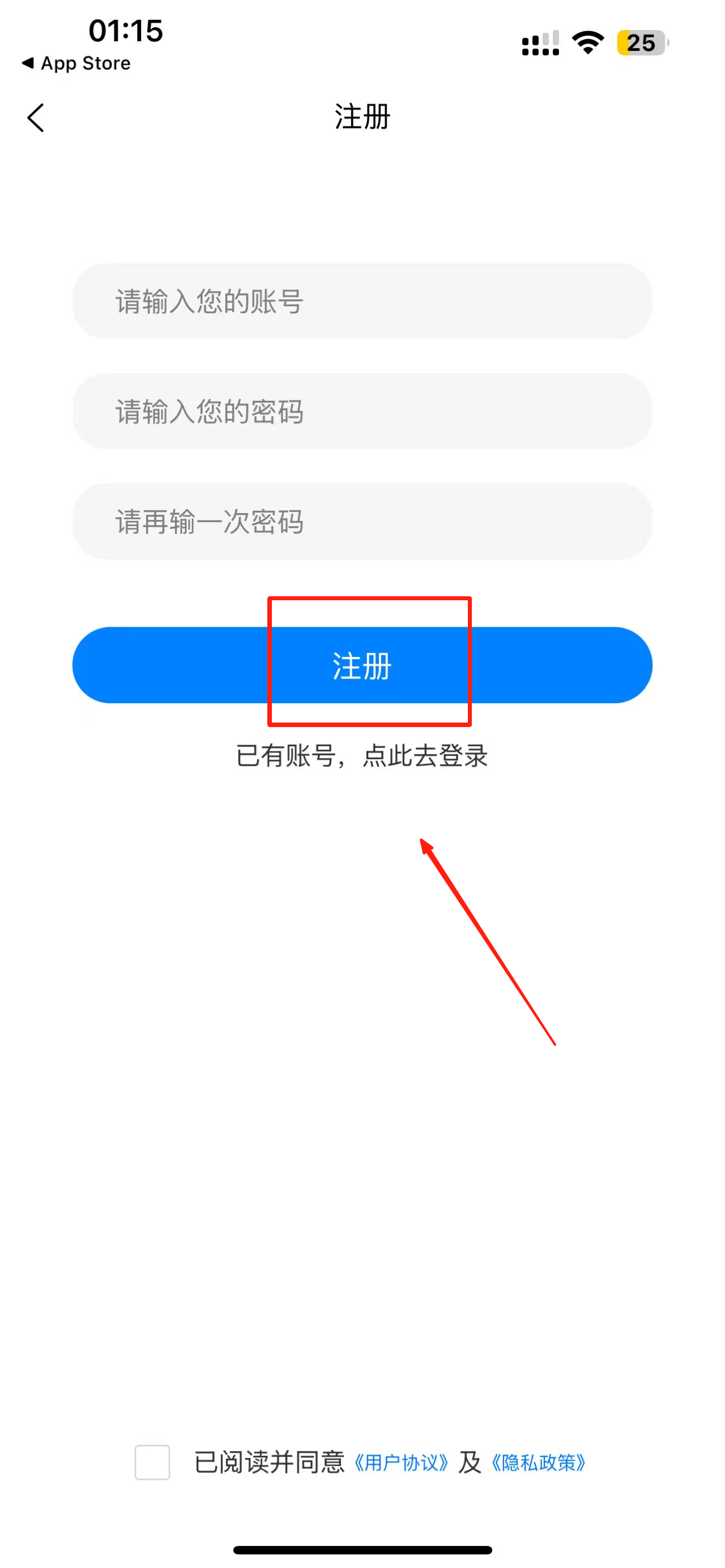The height and width of the screenshot is (1568, 725).
Task: Focus the account input field
Action: click(362, 301)
